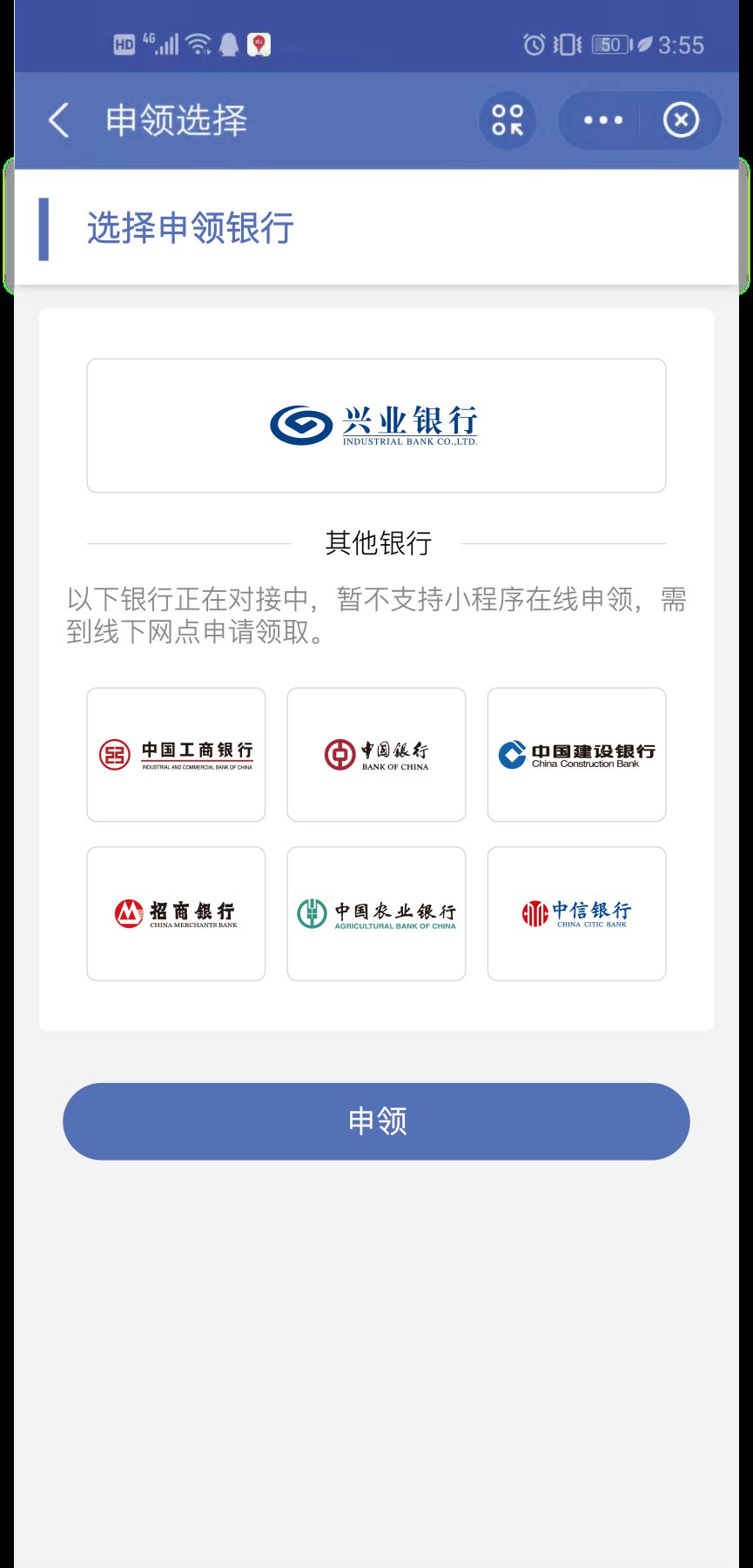This screenshot has height=1568, width=753.
Task: Select 中国农业银行 option
Action: (x=376, y=913)
